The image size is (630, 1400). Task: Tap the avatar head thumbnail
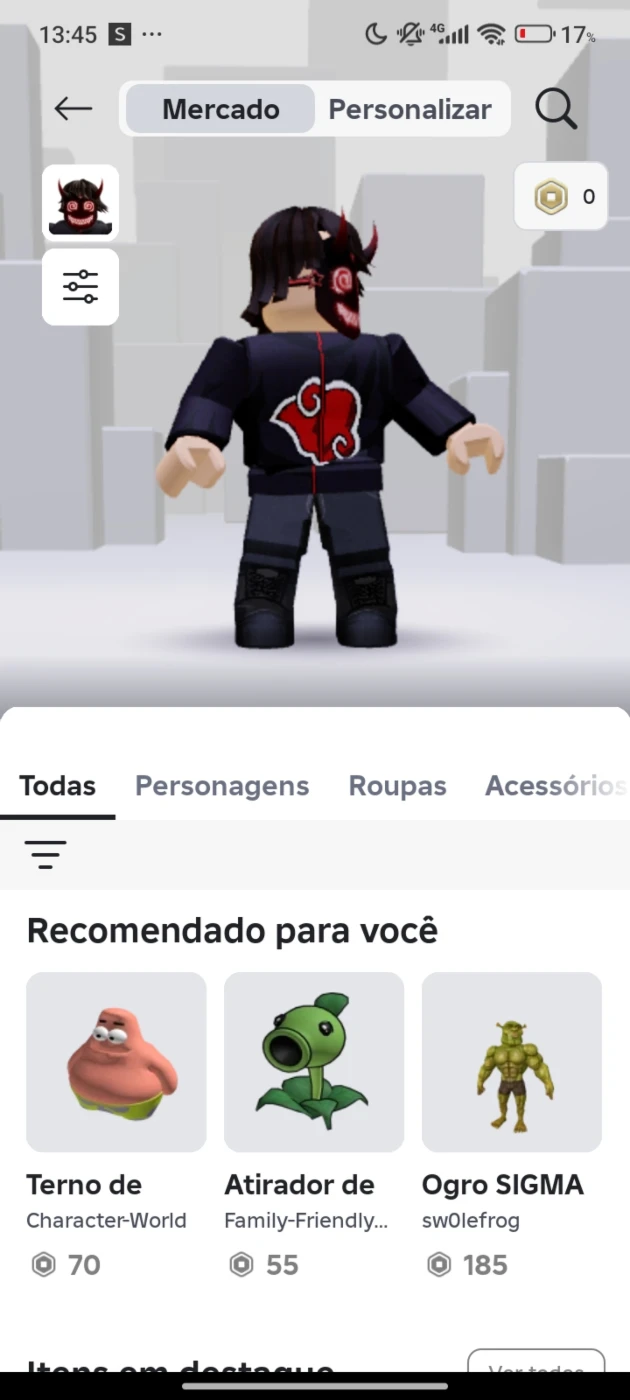80,203
